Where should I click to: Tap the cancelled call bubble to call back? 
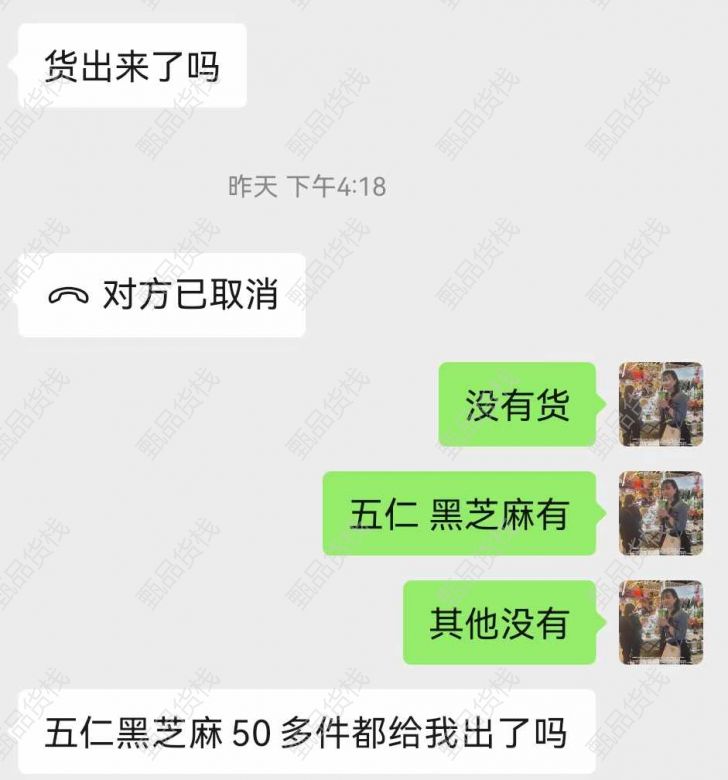click(162, 295)
